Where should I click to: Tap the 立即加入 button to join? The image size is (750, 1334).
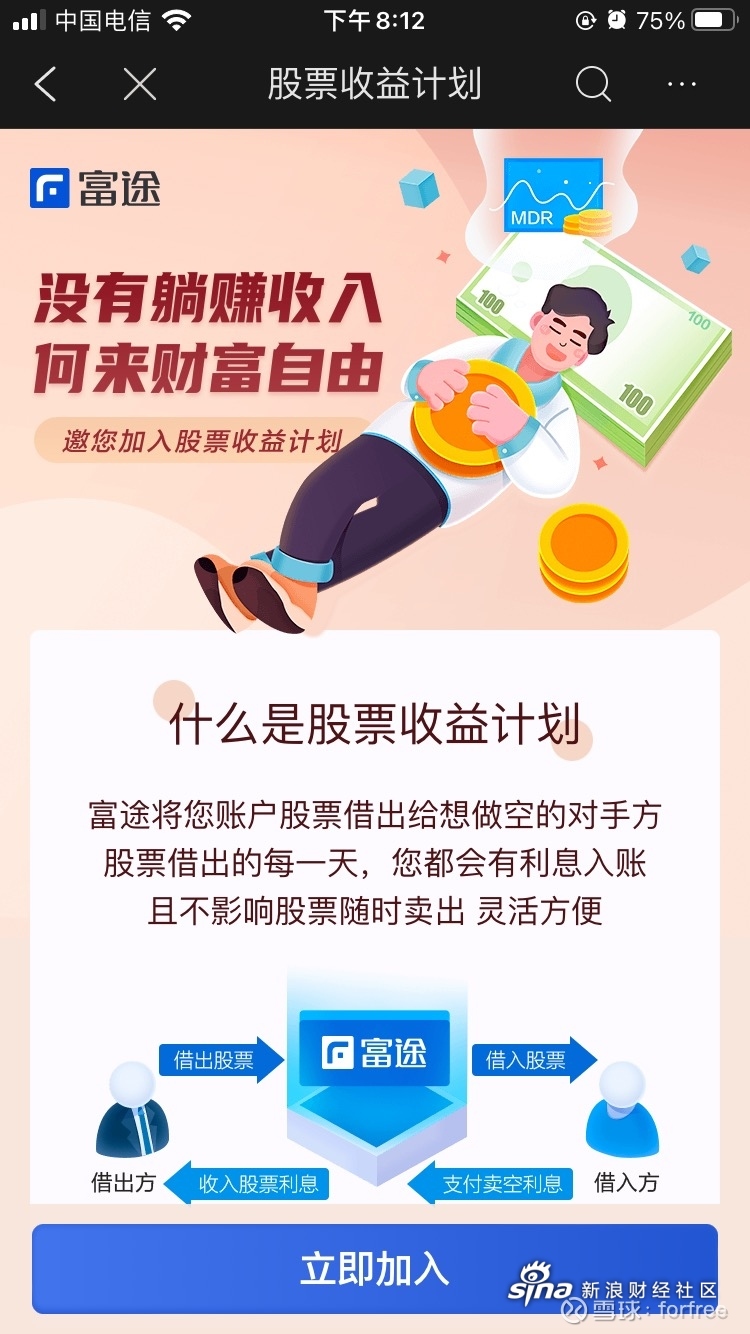click(374, 1268)
